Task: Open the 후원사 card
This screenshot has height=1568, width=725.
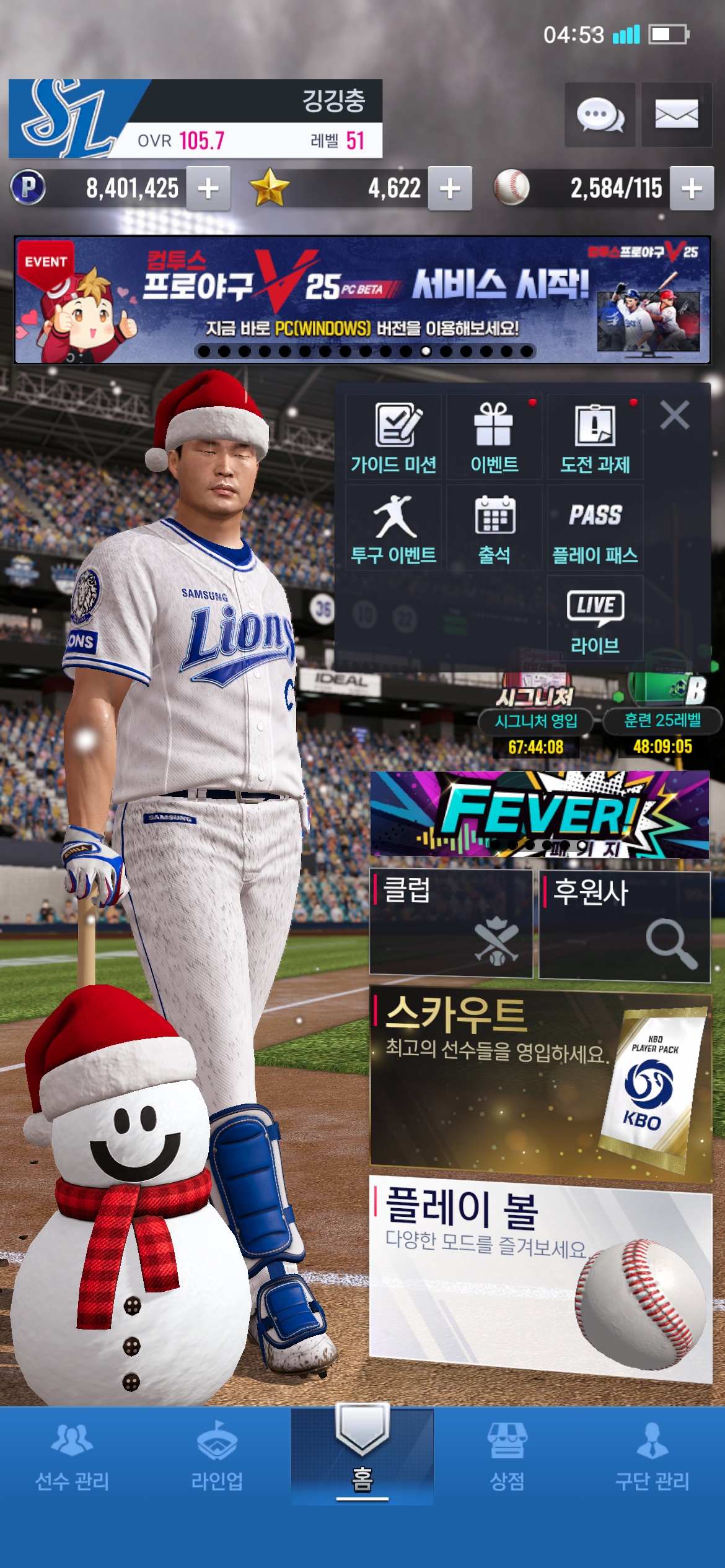Action: pos(625,926)
